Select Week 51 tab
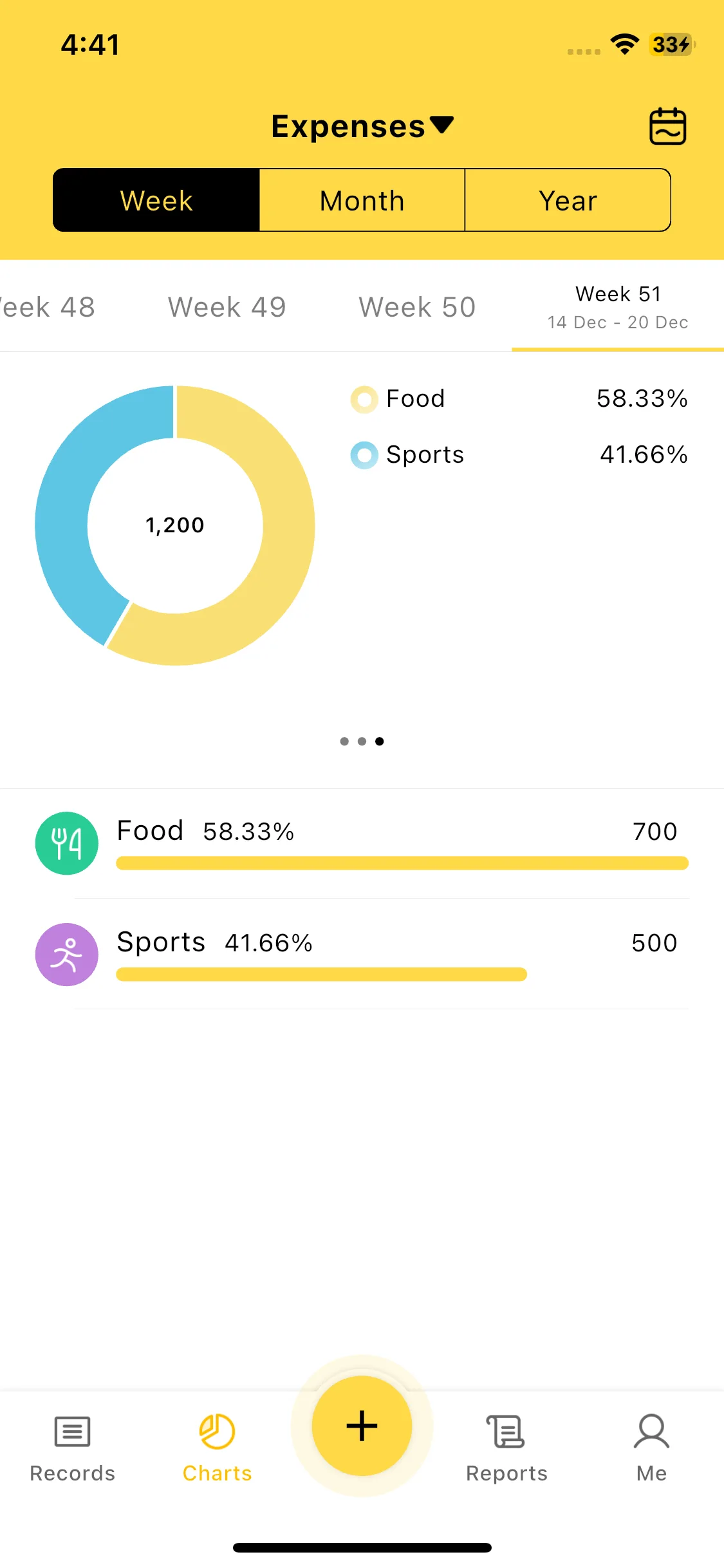This screenshot has width=724, height=1568. tap(618, 307)
